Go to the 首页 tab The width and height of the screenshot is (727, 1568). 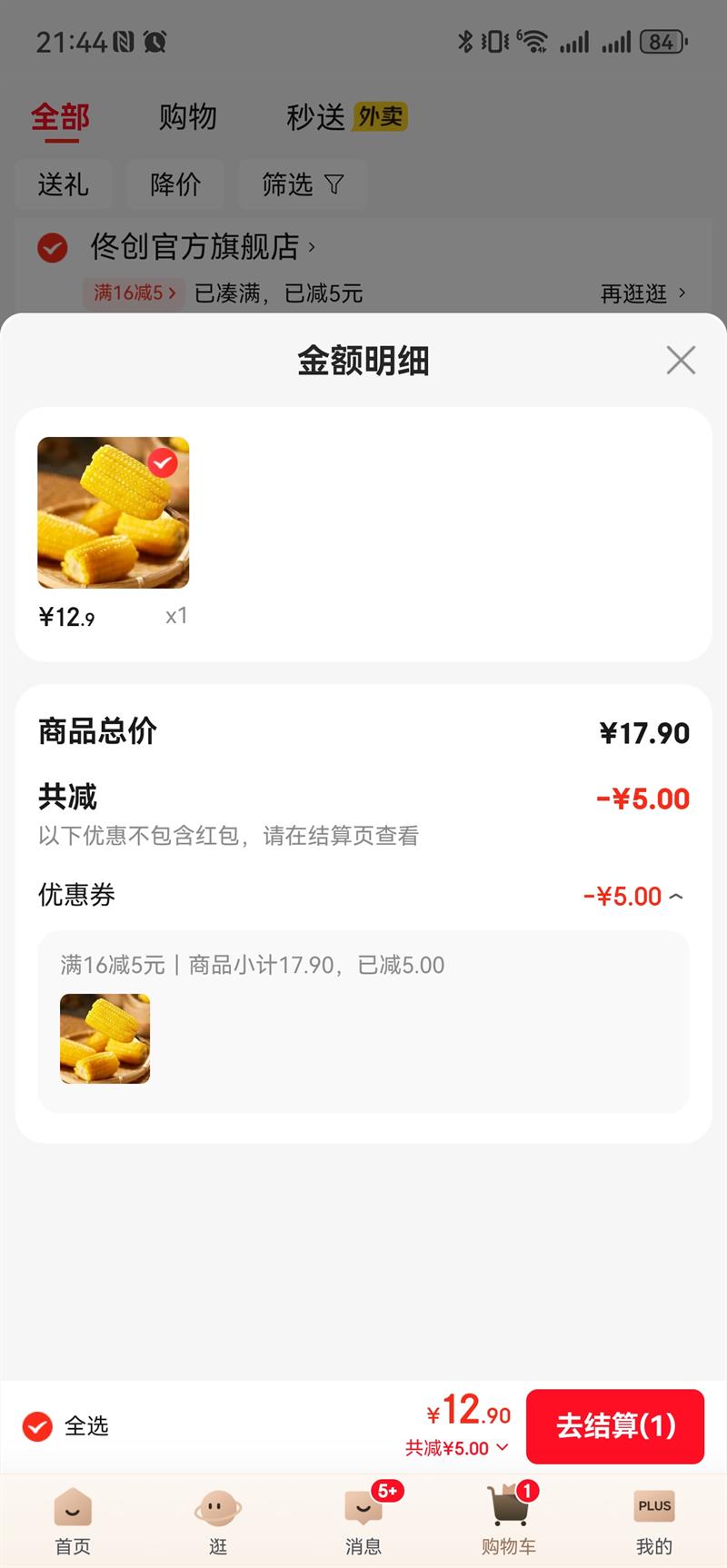[73, 1521]
